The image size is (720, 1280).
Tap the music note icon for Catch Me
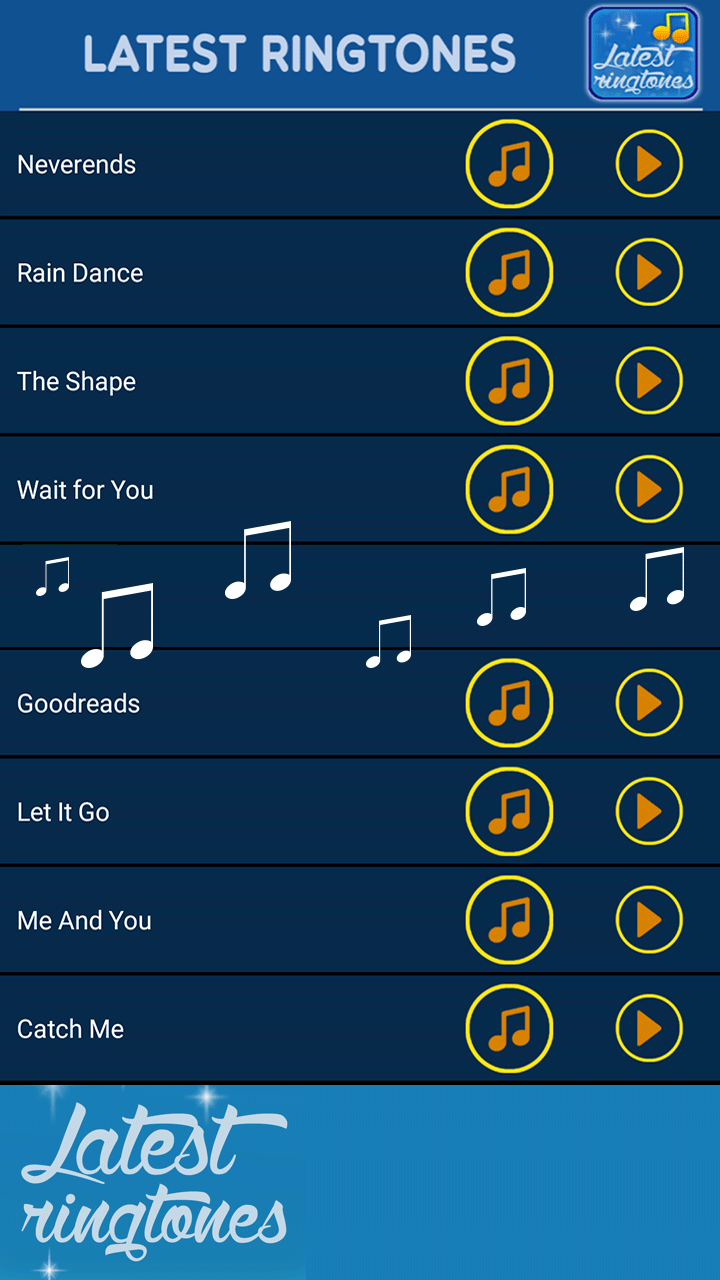pos(509,1028)
